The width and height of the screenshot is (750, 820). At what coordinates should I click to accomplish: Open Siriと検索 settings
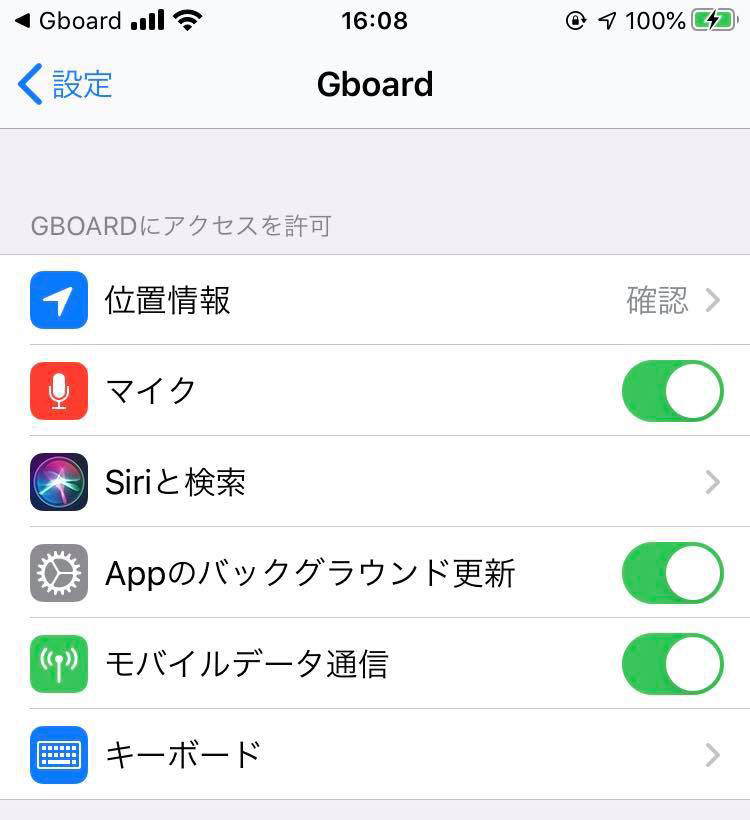click(375, 482)
